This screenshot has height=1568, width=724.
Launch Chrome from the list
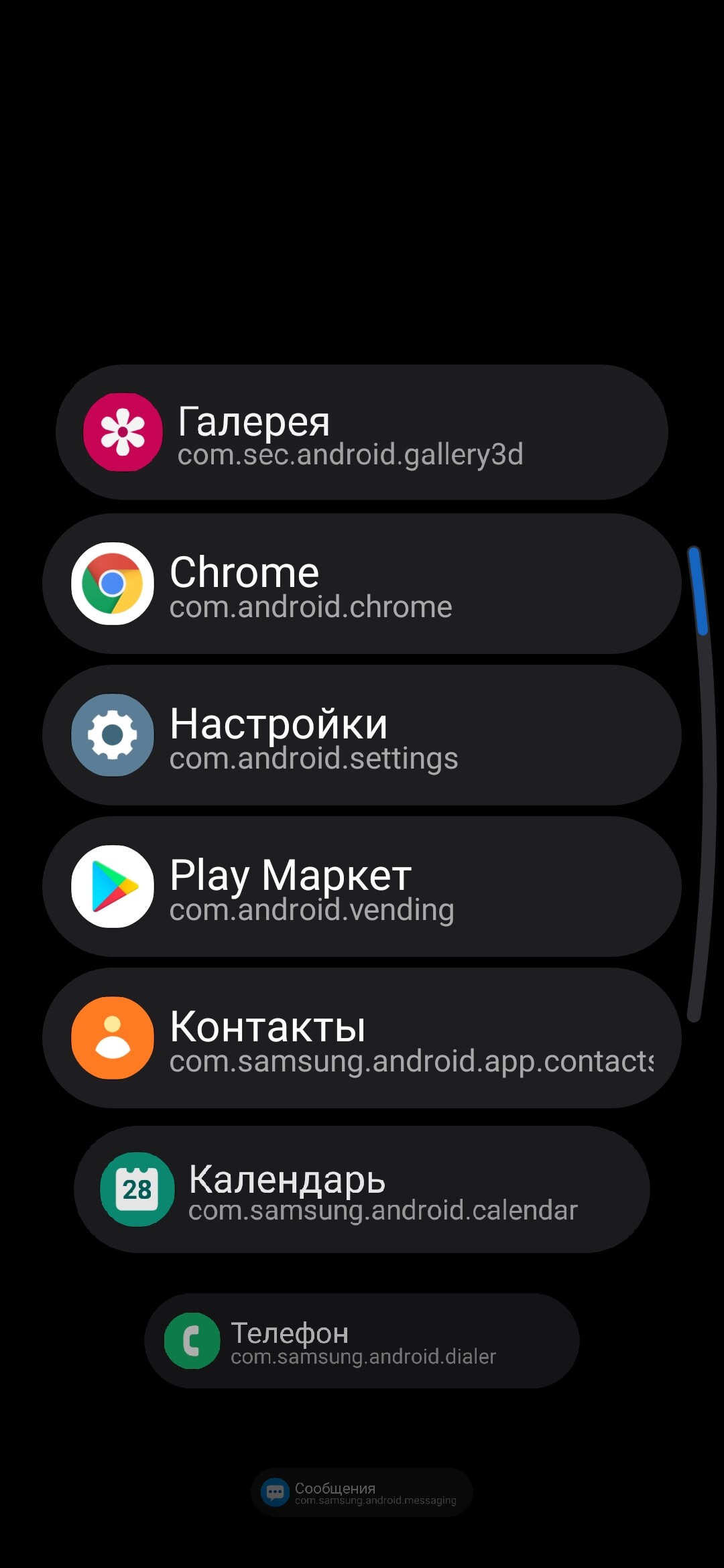pyautogui.click(x=362, y=584)
